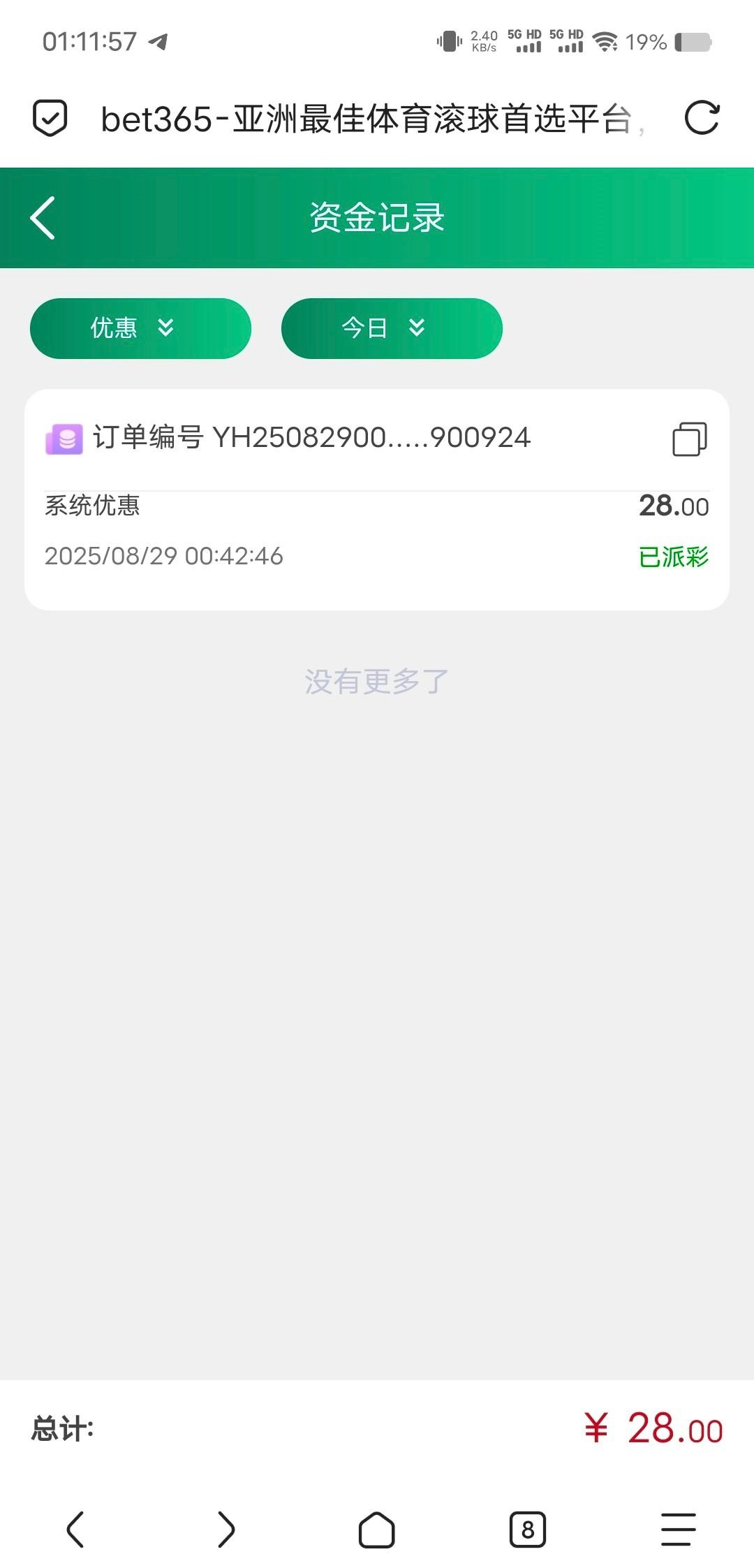Go to the browser home page

coord(377,1530)
